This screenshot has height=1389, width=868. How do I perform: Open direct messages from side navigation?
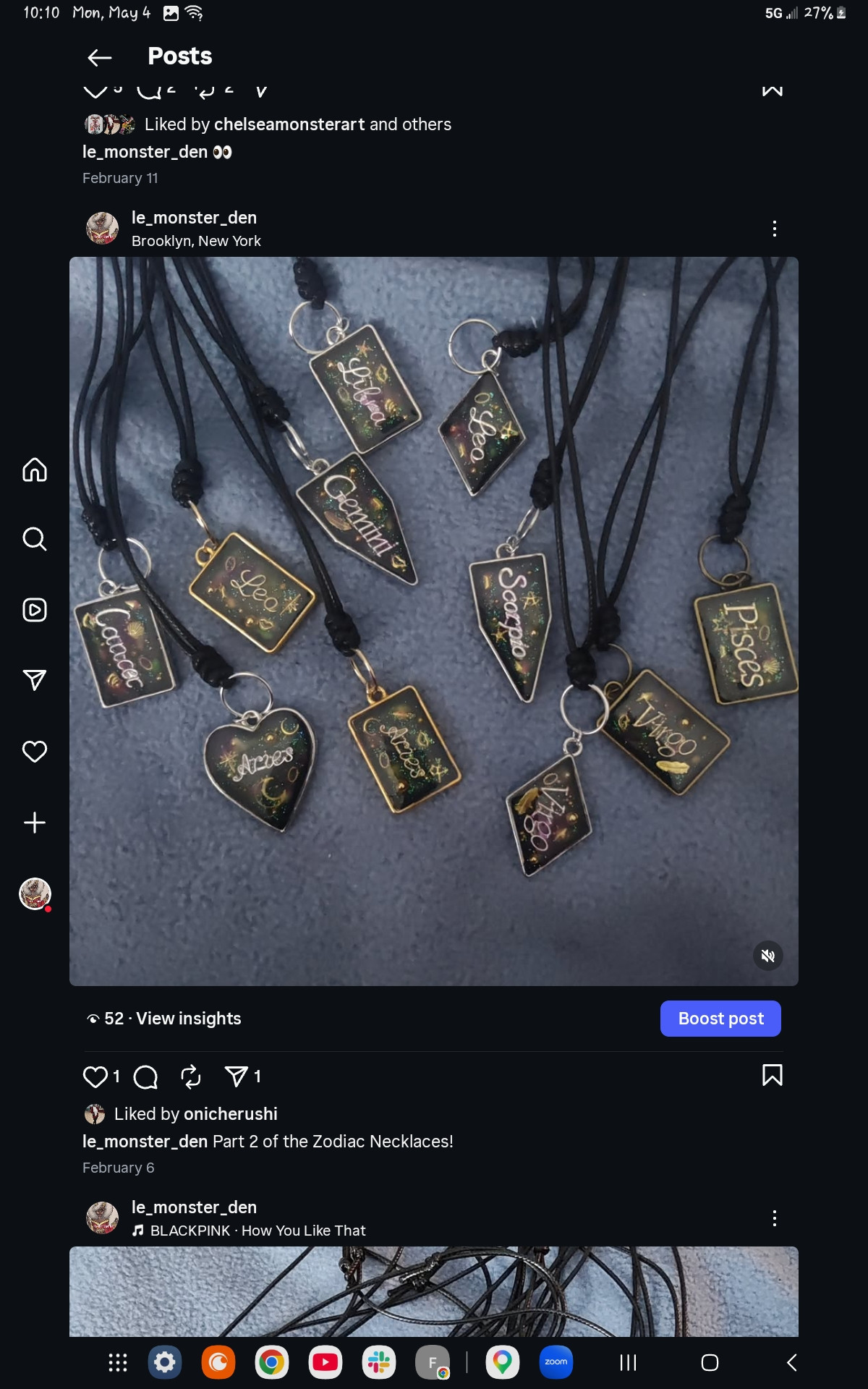[x=35, y=680]
